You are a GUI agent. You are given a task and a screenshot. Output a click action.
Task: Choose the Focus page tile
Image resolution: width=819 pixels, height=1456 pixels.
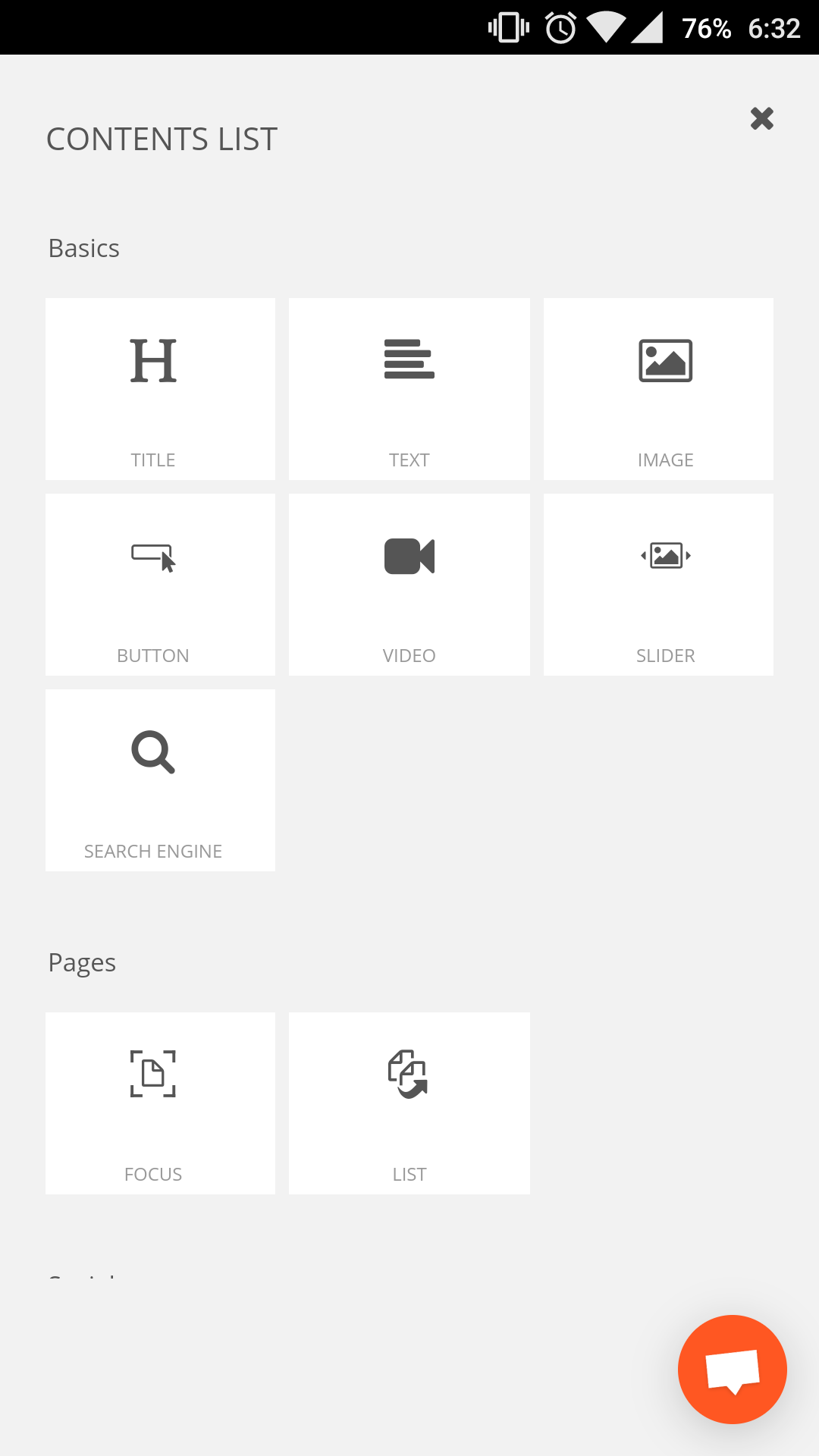click(x=160, y=1103)
